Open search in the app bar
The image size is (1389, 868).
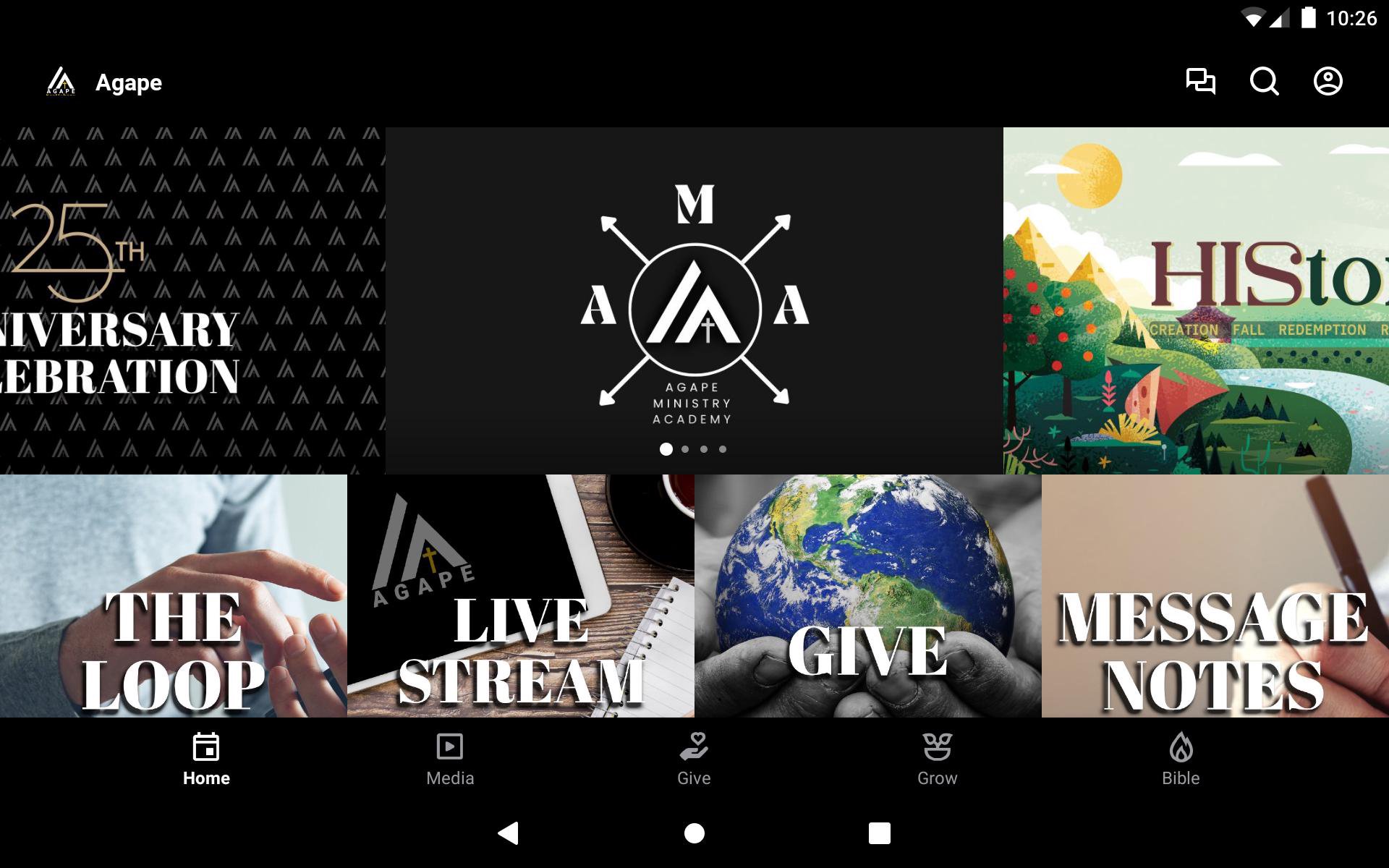[1264, 81]
